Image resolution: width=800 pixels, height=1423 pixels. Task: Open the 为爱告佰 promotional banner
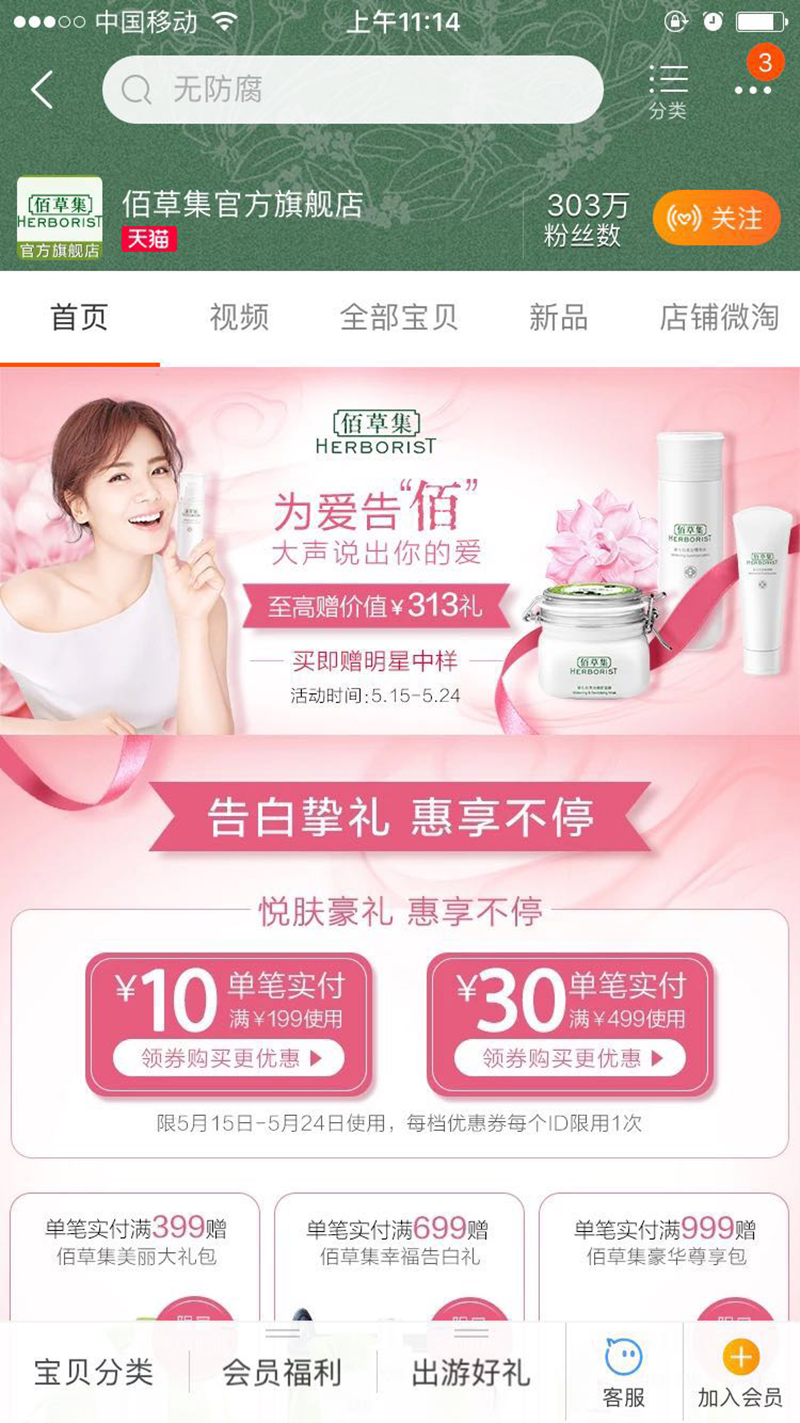[x=400, y=550]
